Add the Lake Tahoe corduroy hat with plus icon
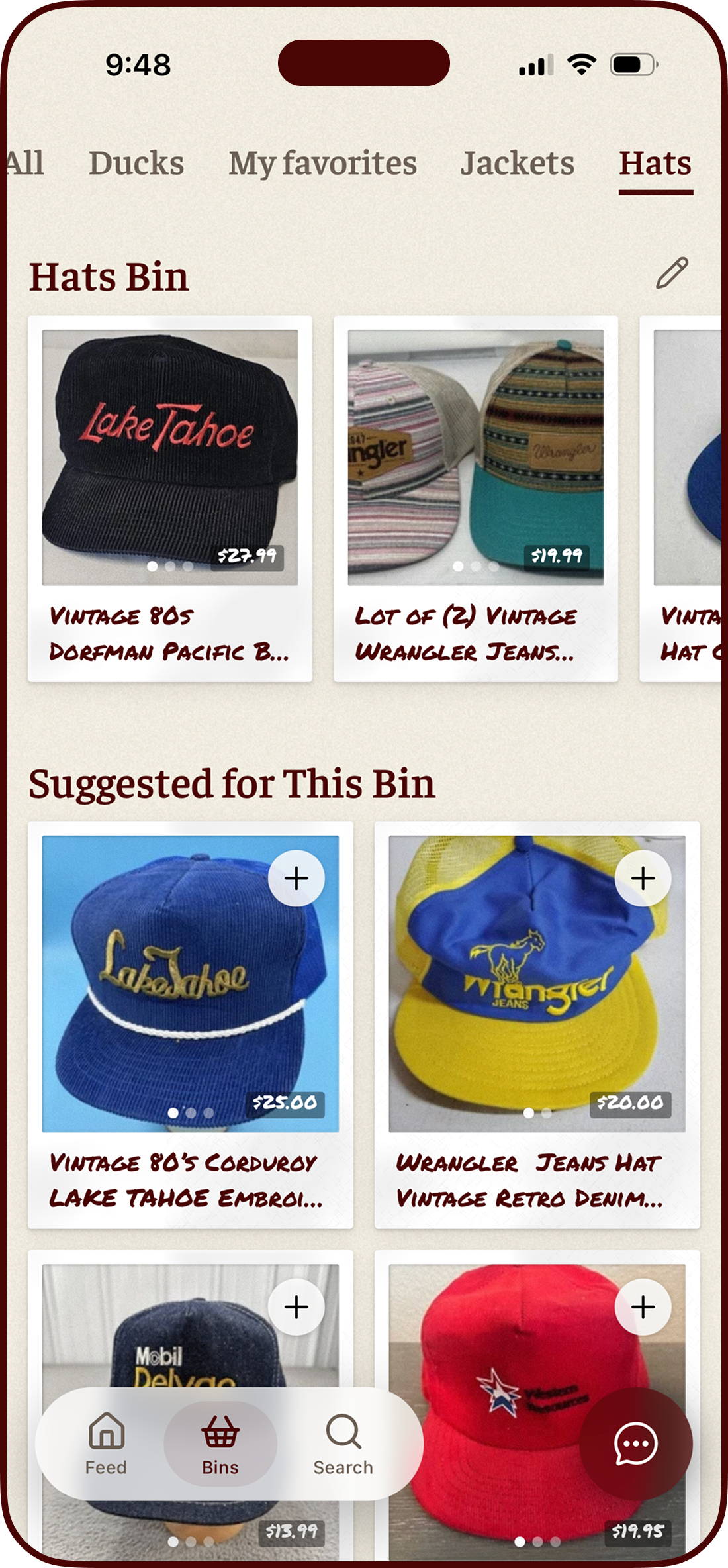The height and width of the screenshot is (1568, 728). click(x=295, y=877)
